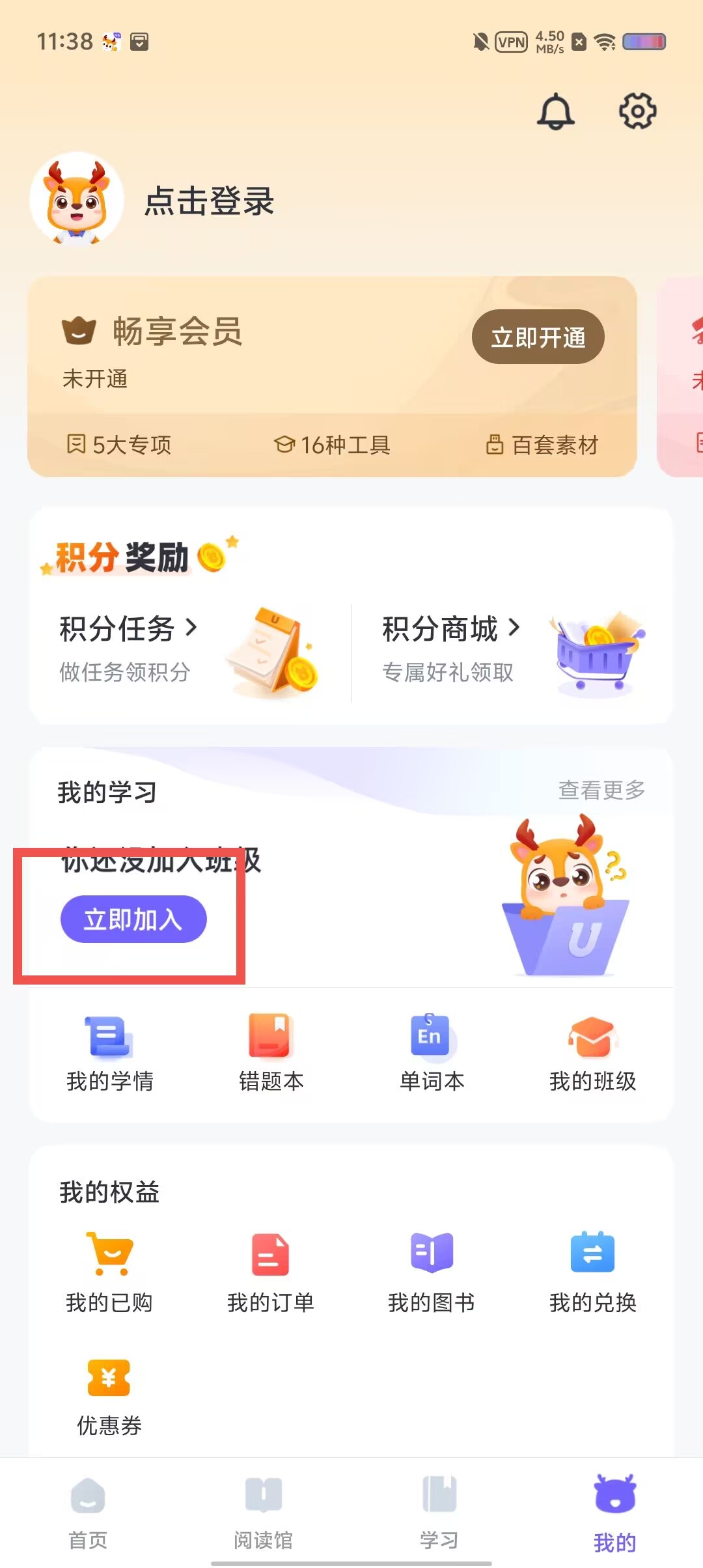Tap 立即开通 to activate membership
Viewport: 703px width, 1568px height.
tap(538, 337)
